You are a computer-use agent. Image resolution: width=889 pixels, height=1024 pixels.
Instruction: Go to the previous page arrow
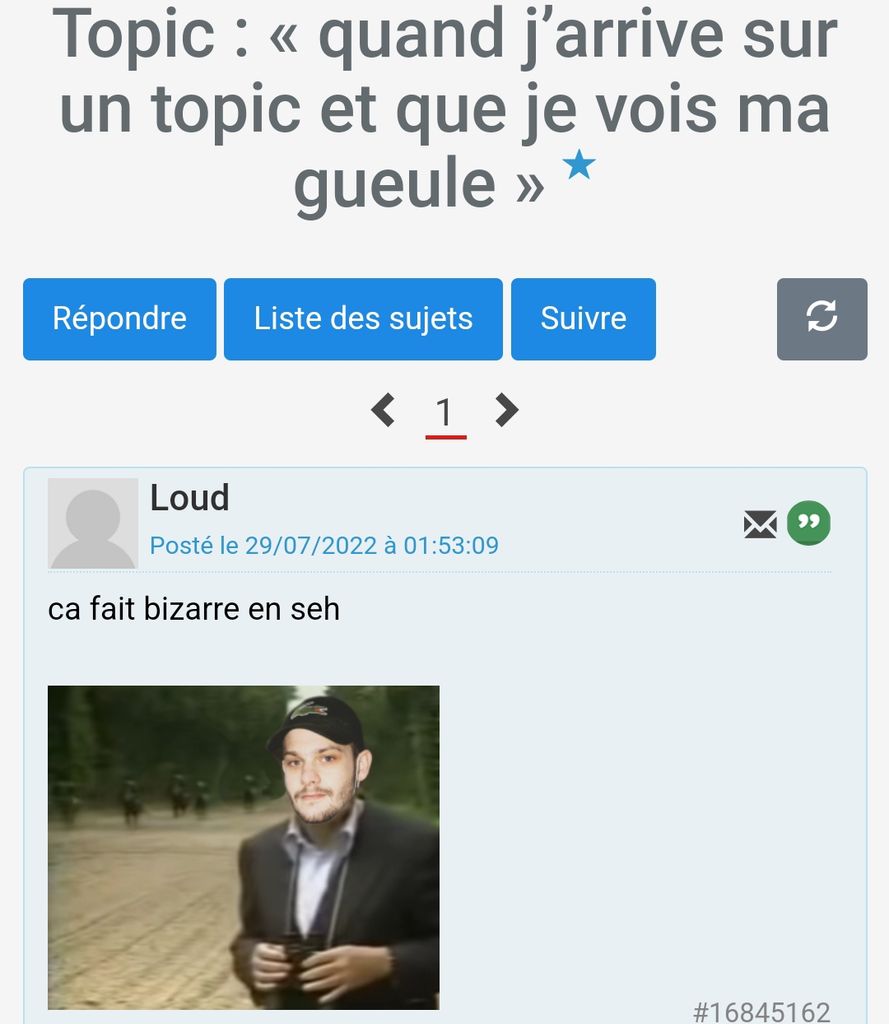pyautogui.click(x=383, y=410)
